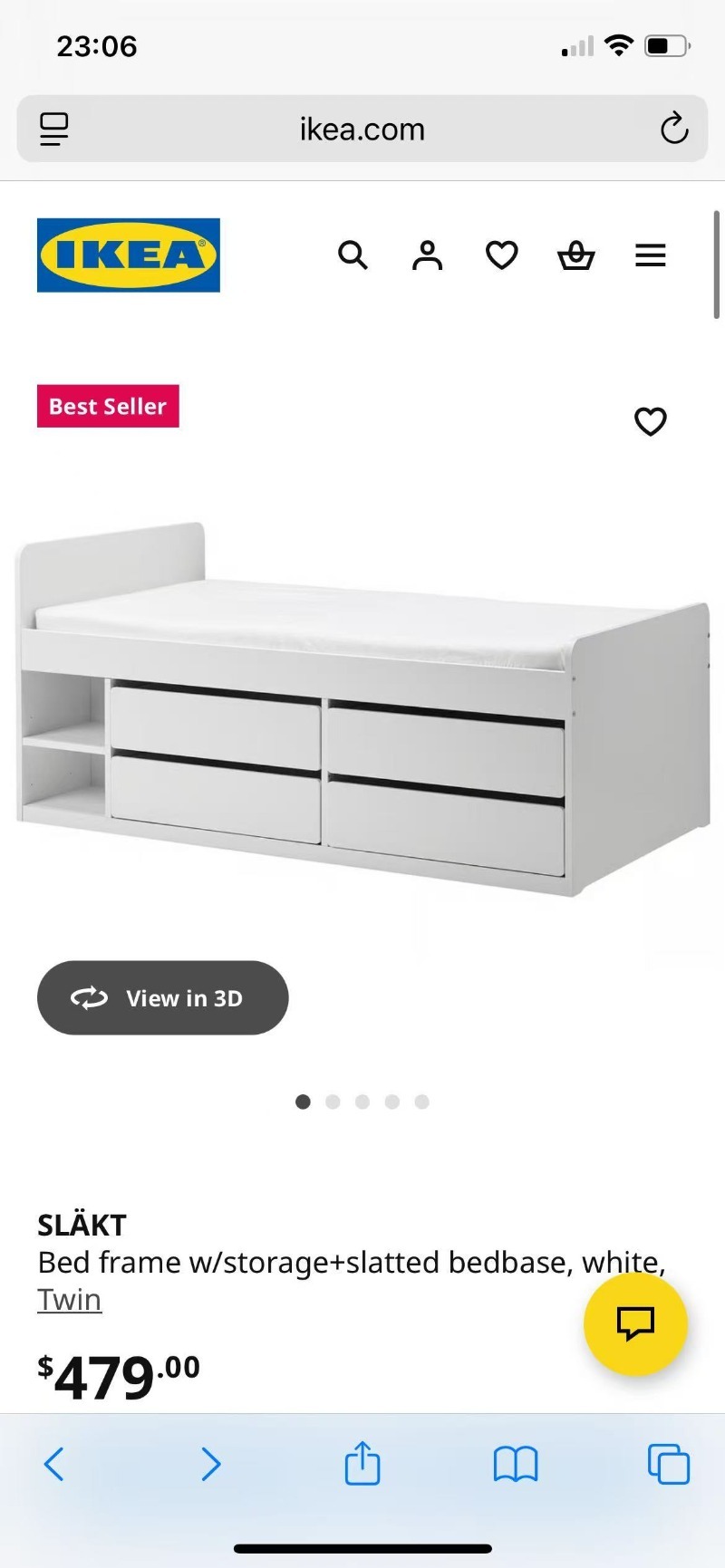Reload the ikea.com page

coord(674,129)
